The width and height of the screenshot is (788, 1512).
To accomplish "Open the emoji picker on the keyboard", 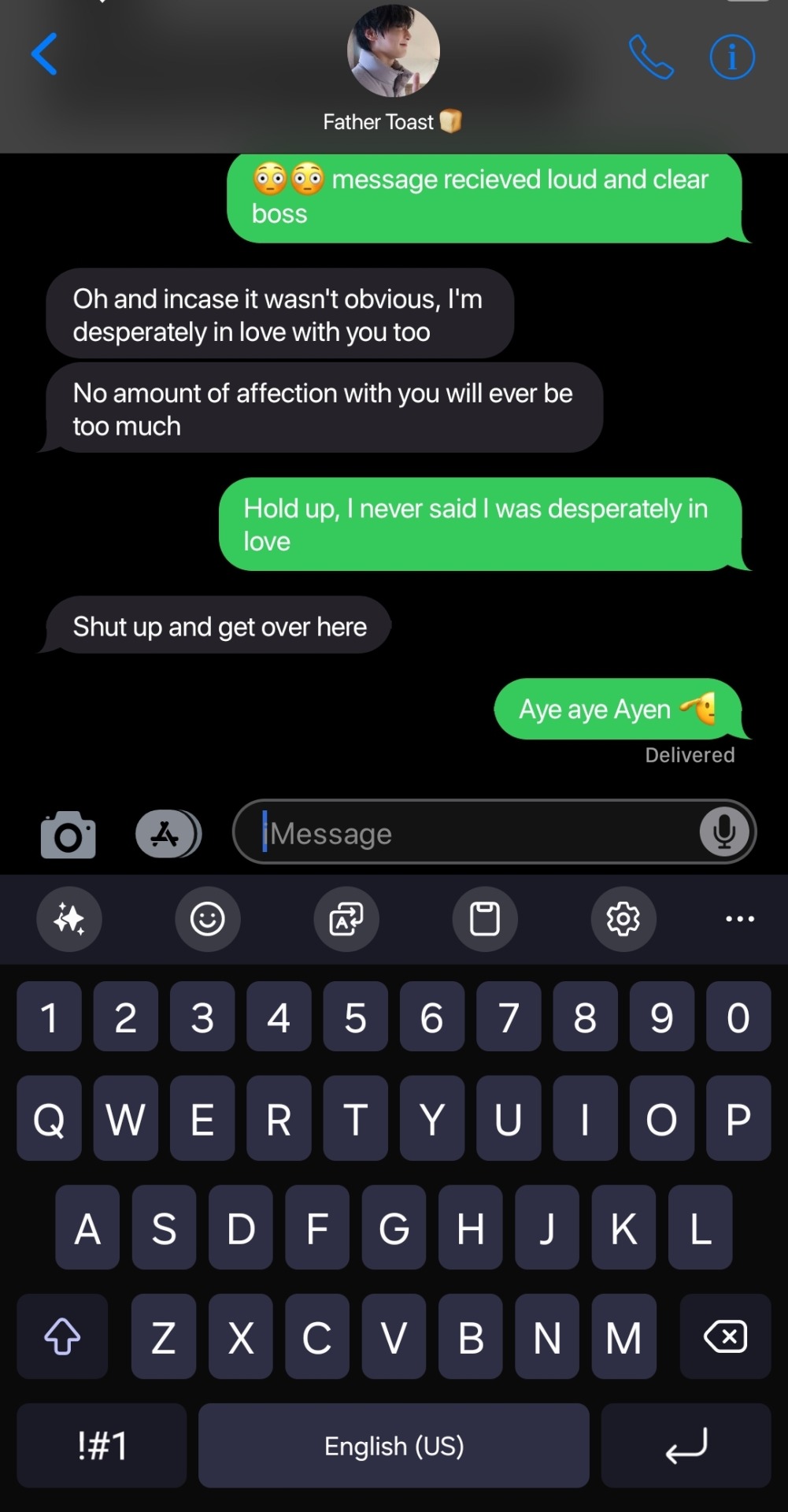I will [x=208, y=919].
